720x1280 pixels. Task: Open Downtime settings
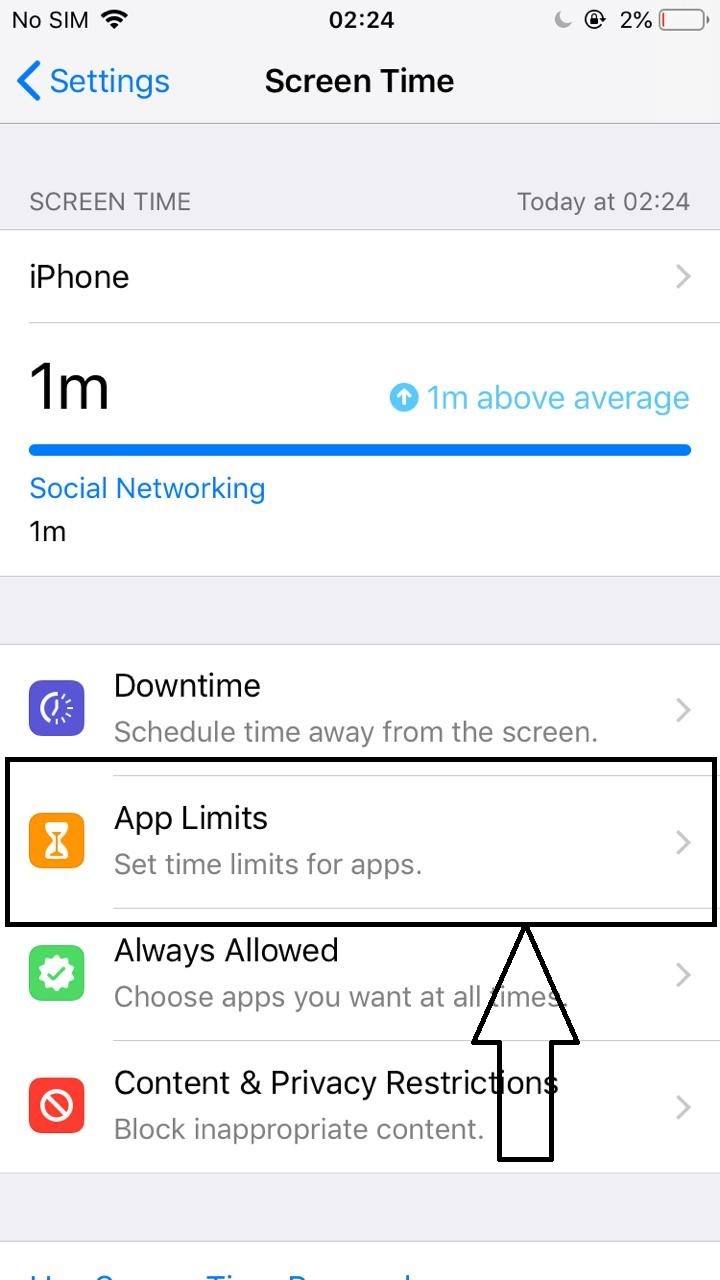point(360,709)
